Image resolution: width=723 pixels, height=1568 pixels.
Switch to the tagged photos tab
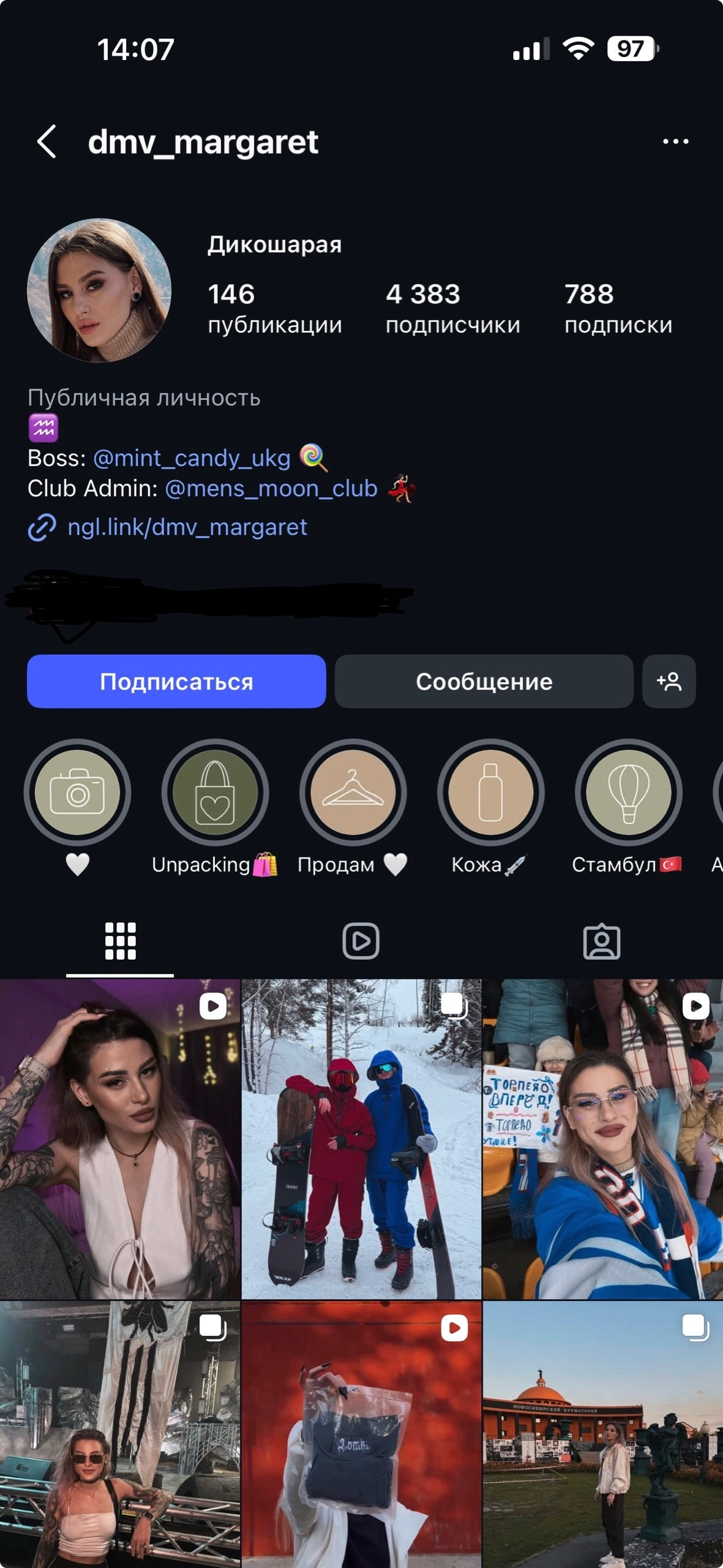pyautogui.click(x=601, y=941)
